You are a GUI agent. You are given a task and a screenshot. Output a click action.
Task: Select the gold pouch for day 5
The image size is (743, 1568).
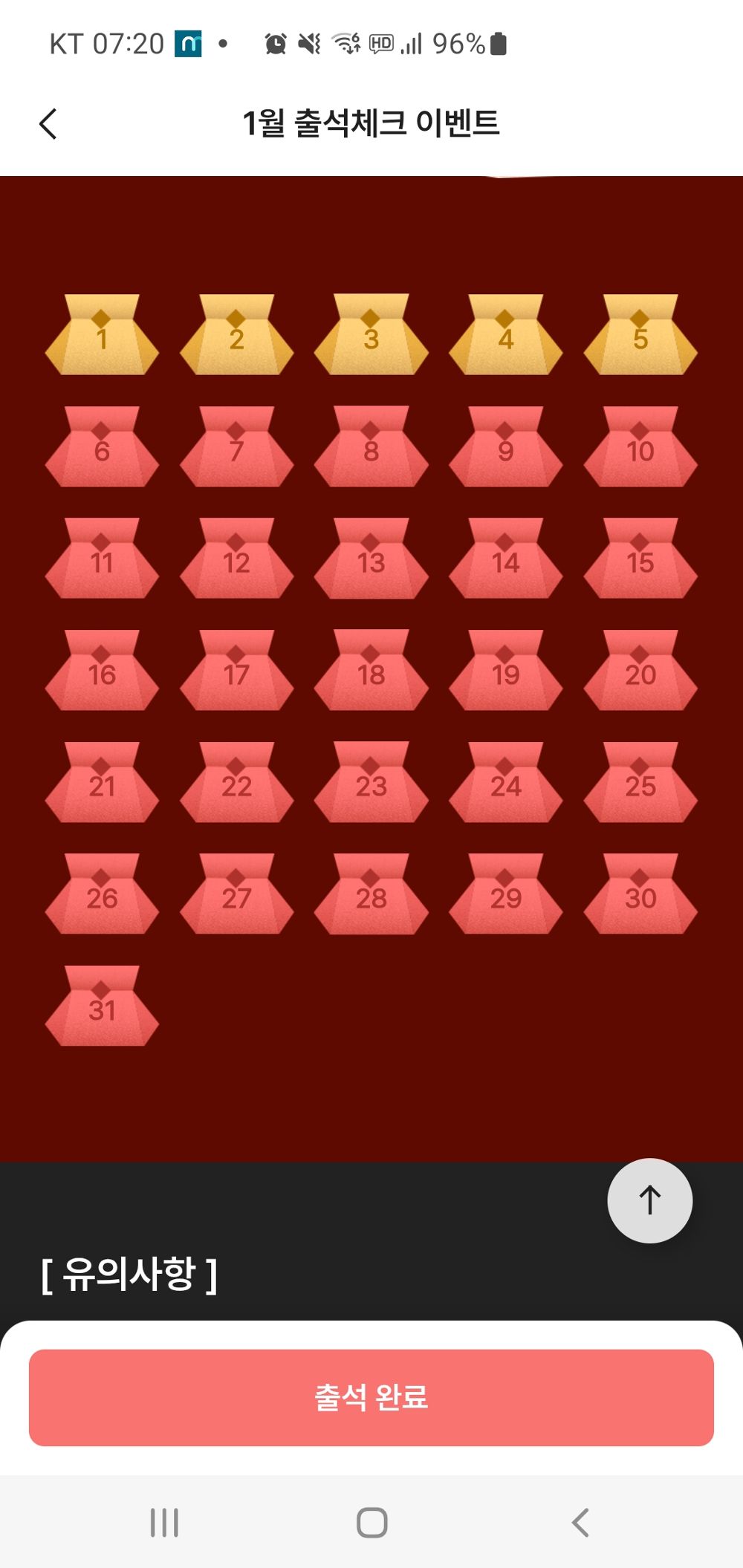(640, 336)
